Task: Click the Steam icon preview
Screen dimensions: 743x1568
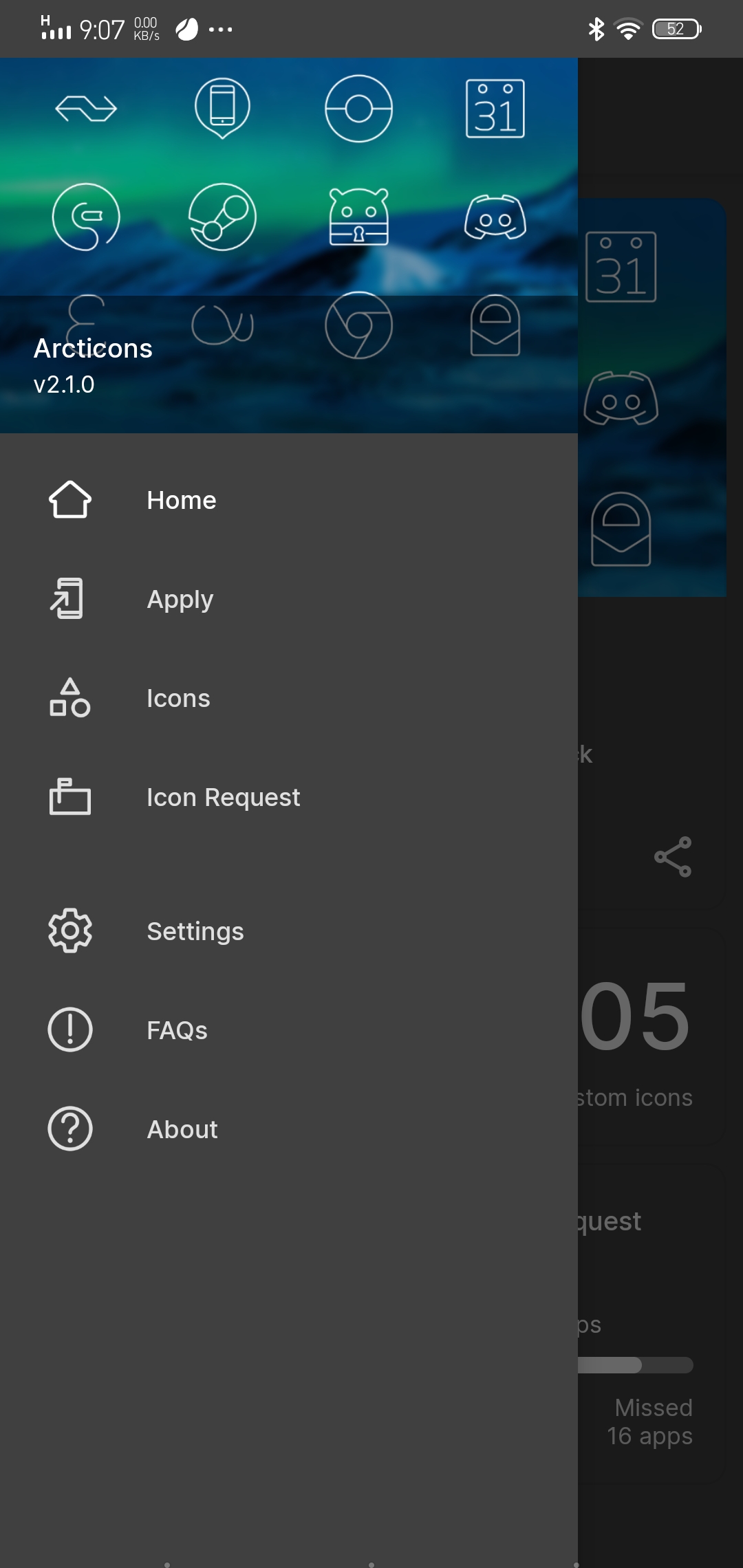Action: coord(222,217)
